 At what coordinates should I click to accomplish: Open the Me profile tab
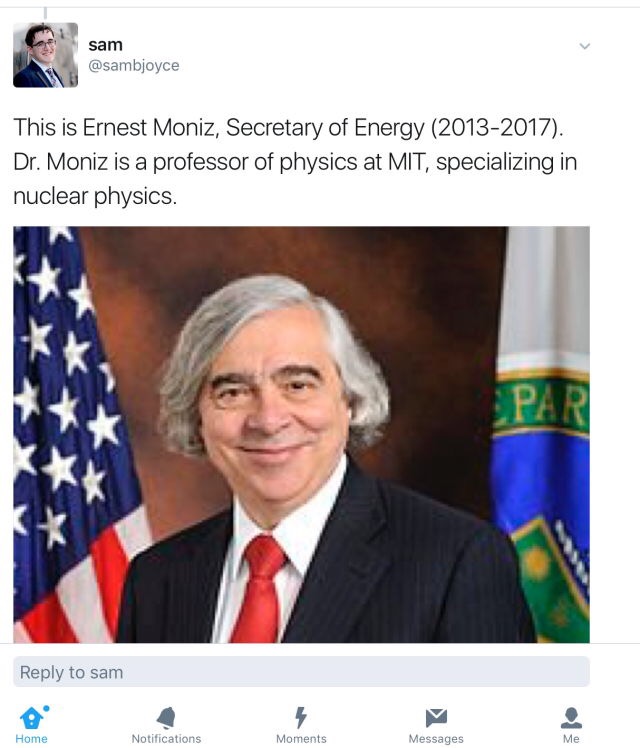coord(571,724)
